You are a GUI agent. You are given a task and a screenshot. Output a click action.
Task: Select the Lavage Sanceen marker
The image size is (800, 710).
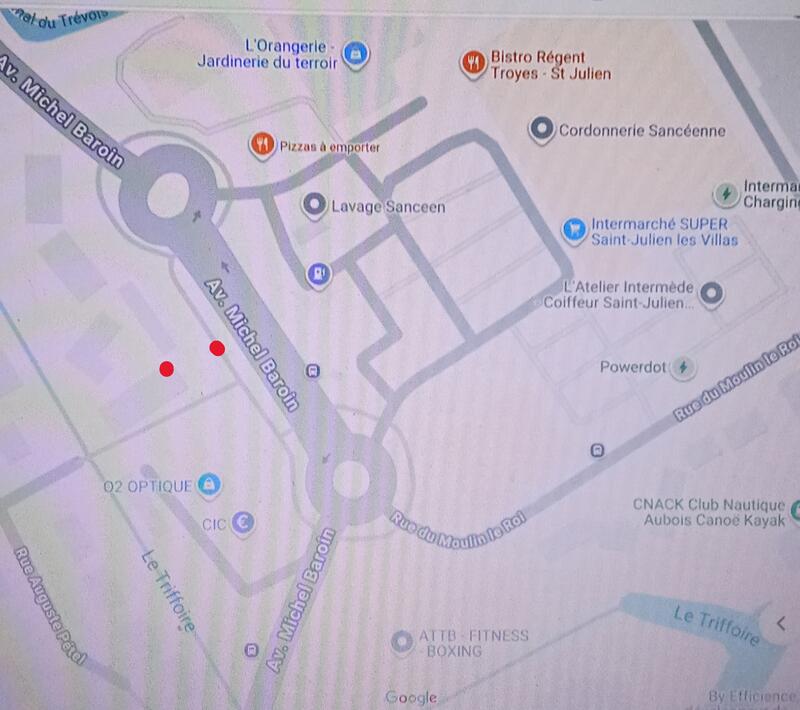coord(316,206)
